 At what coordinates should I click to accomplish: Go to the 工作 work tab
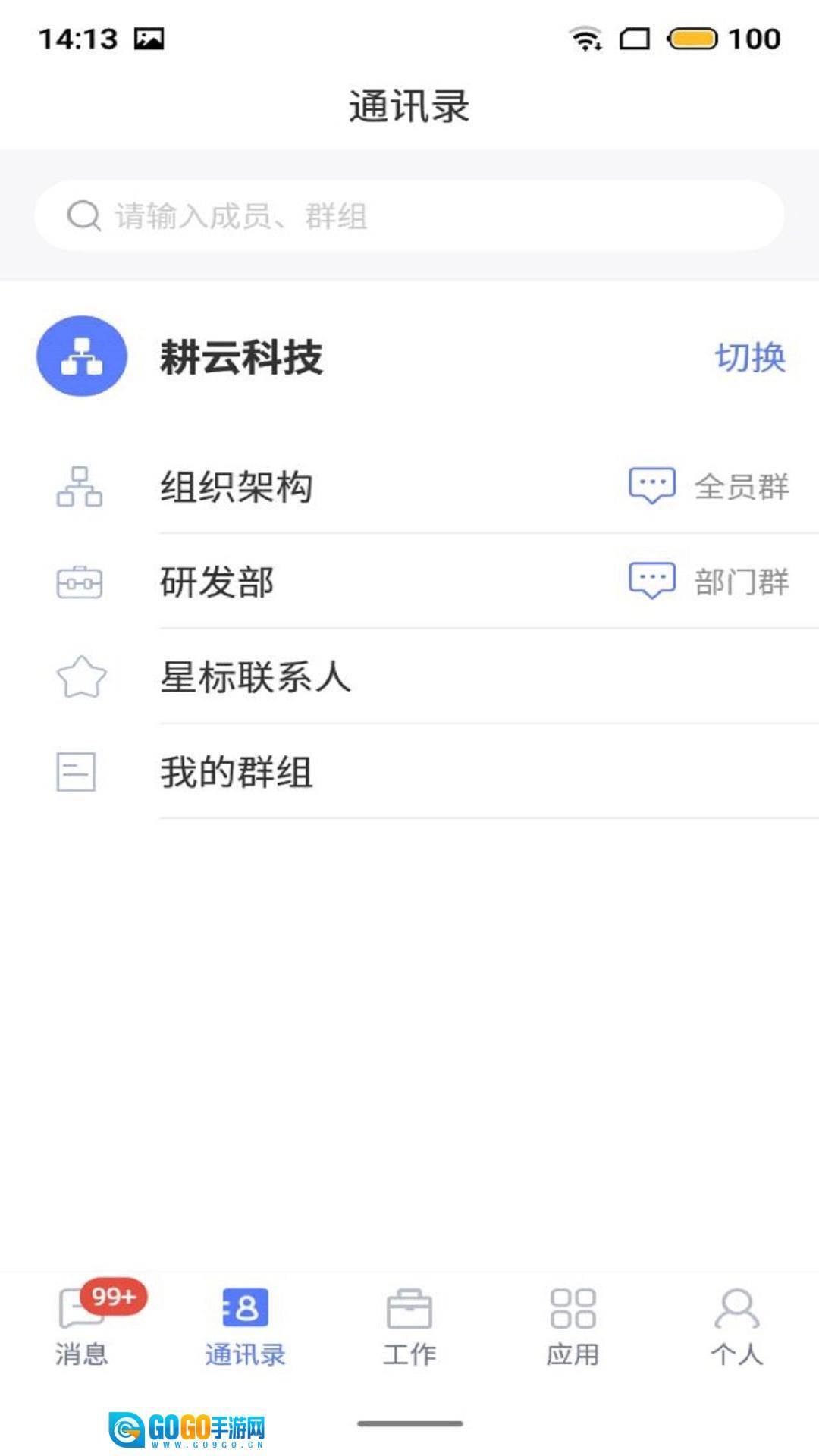tap(409, 1326)
